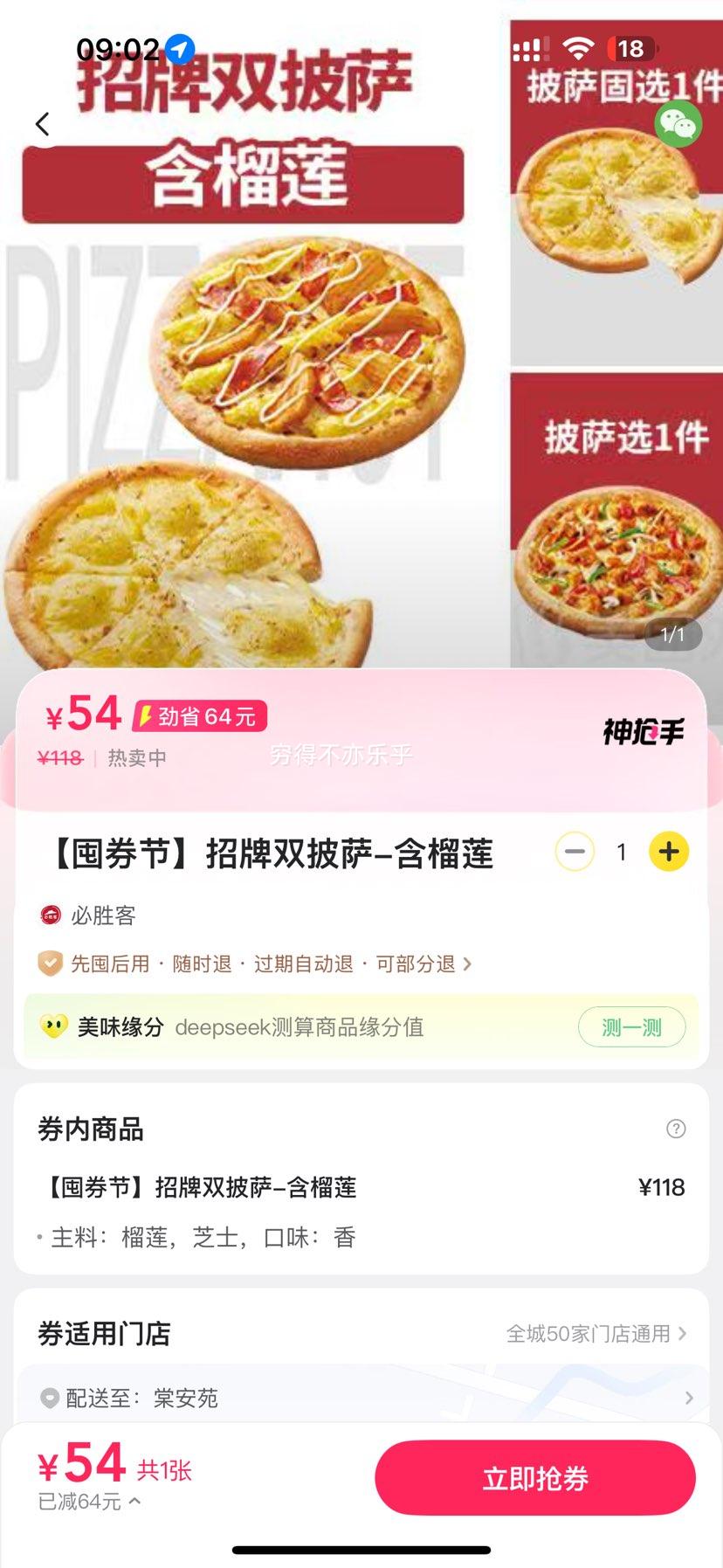View the 先囤后用 refund policy details

(255, 964)
